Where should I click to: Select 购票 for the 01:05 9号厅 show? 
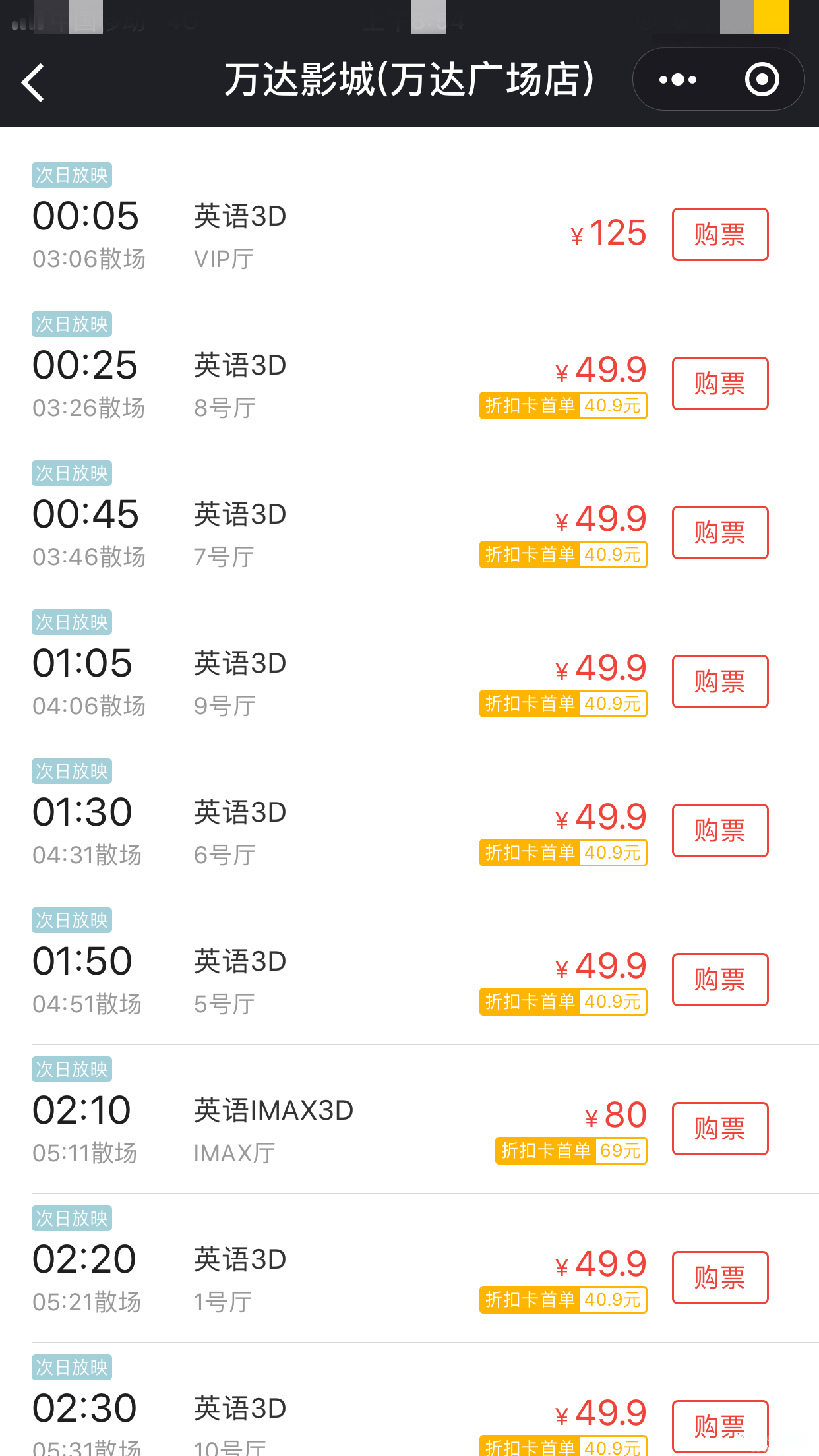click(720, 682)
